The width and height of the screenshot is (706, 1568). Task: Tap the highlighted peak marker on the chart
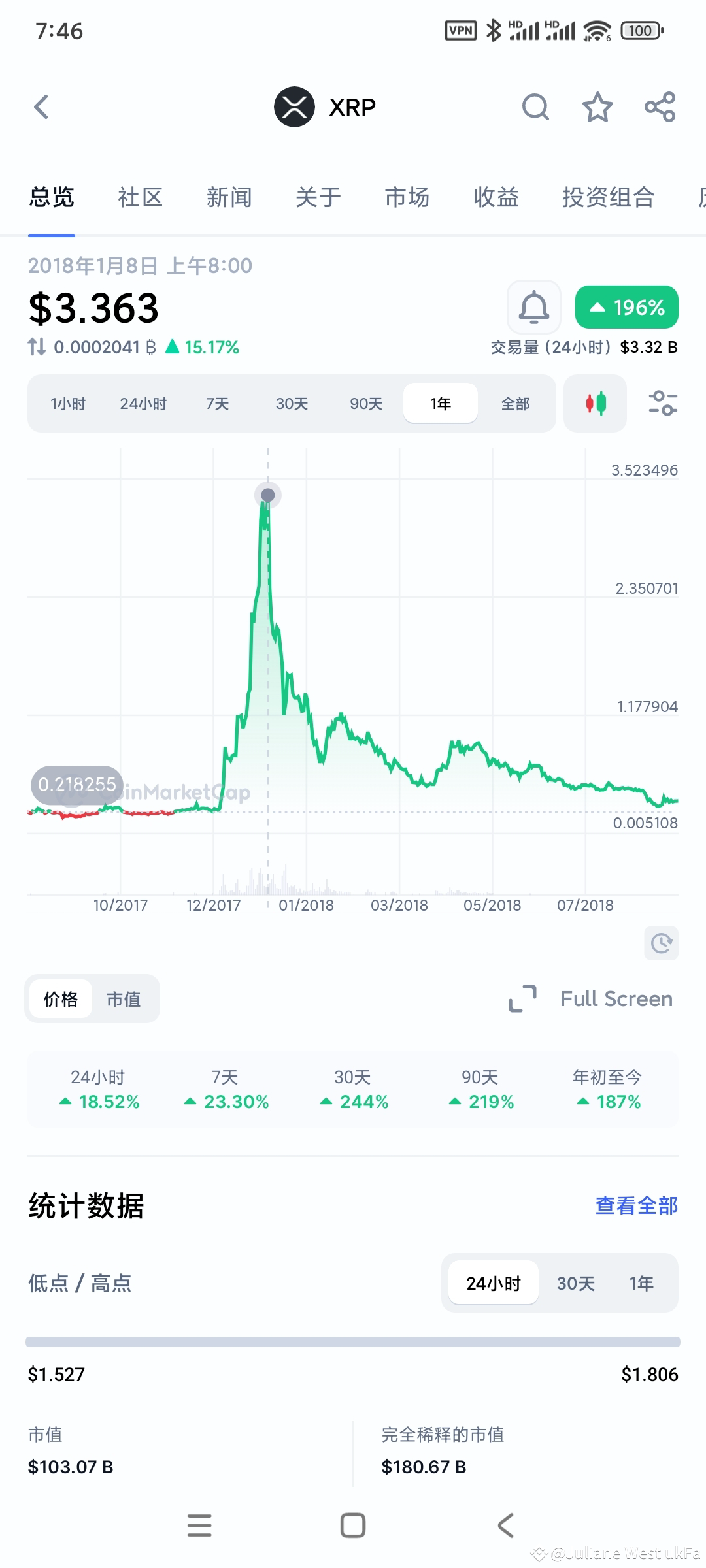(x=267, y=495)
